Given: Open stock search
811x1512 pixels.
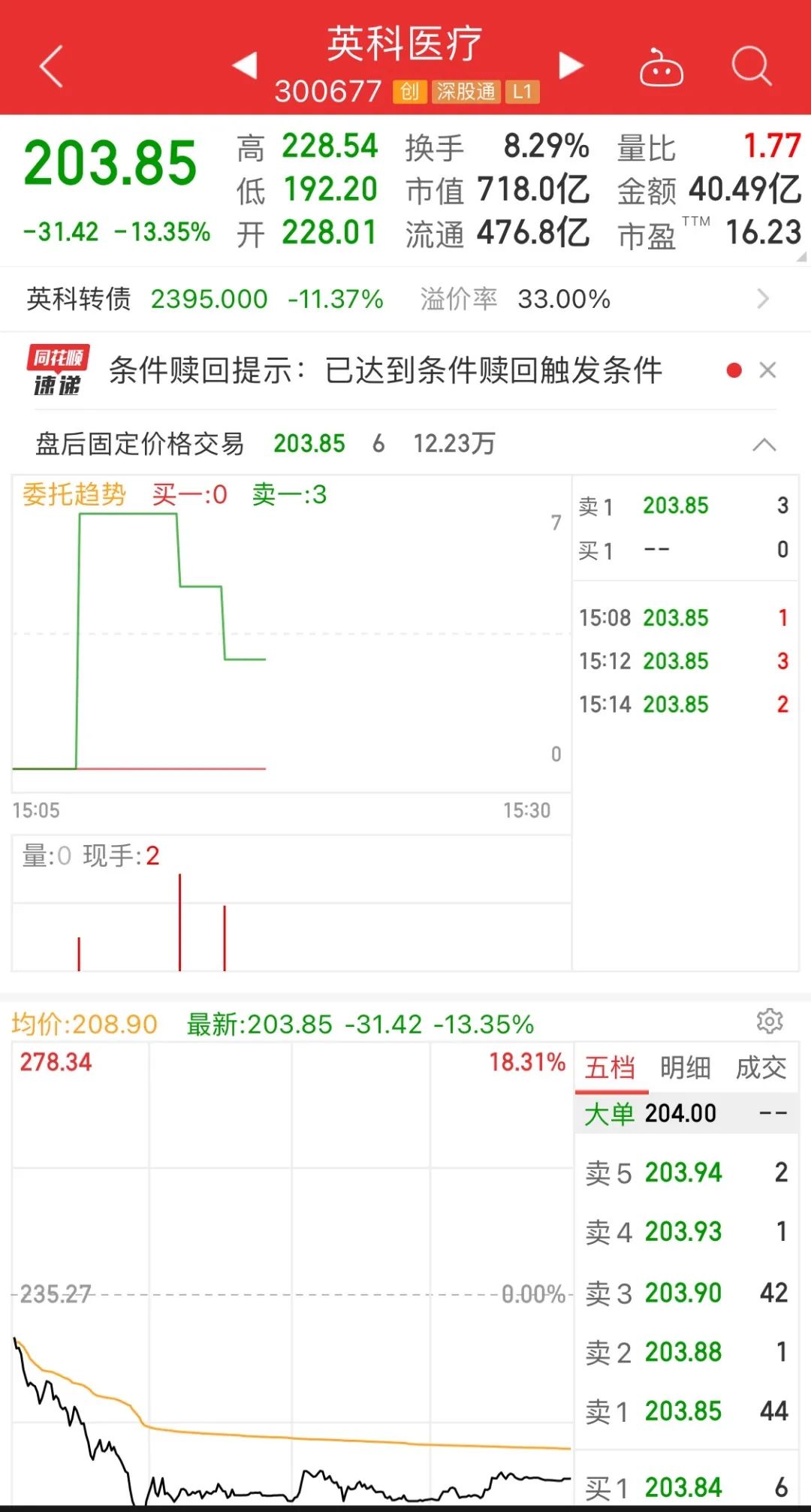Looking at the screenshot, I should [x=751, y=66].
